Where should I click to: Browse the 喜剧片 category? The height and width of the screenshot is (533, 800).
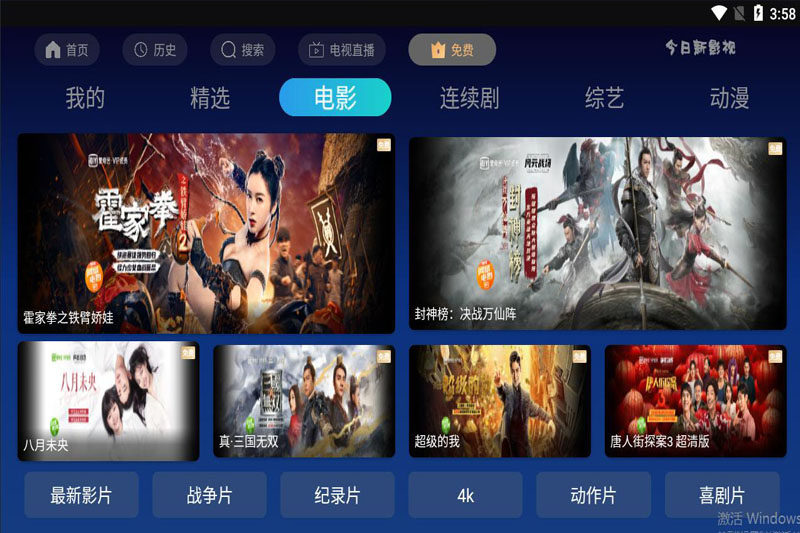(x=721, y=495)
